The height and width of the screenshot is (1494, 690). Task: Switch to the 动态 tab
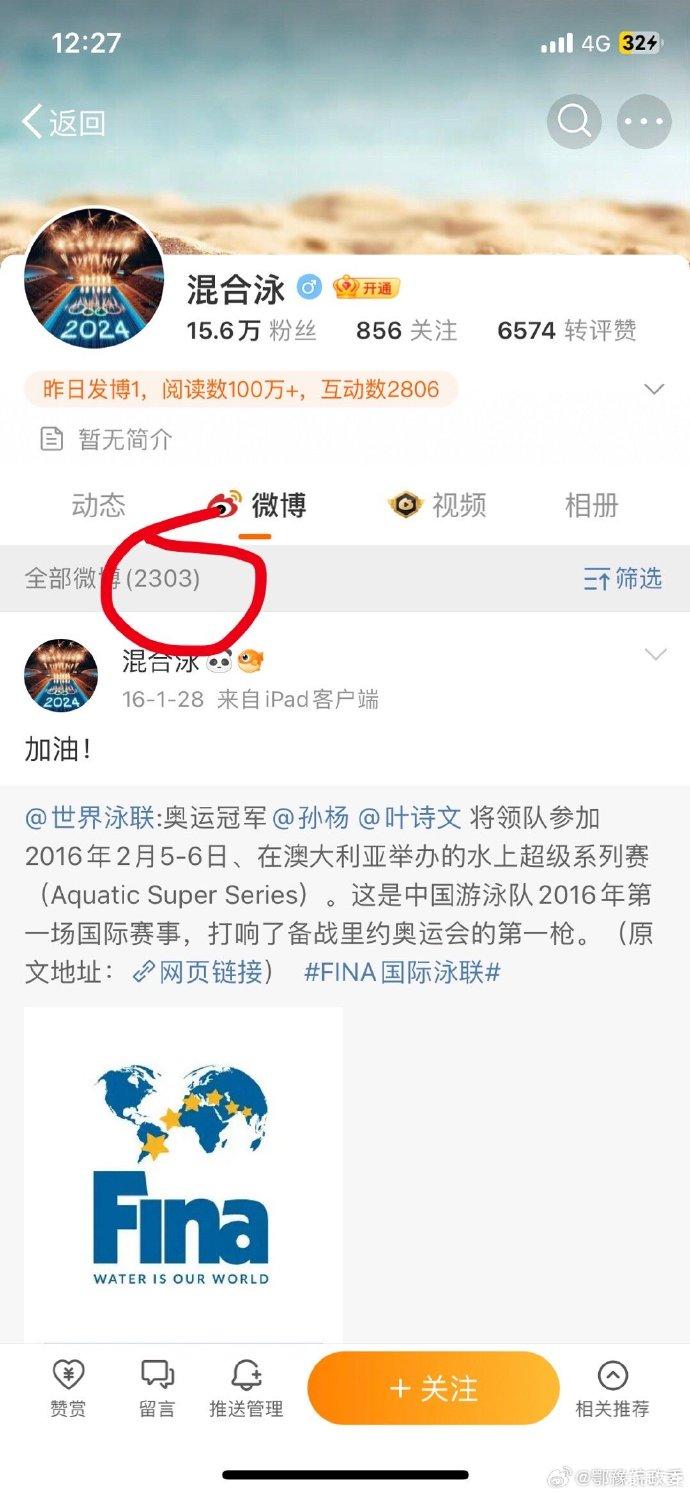[98, 505]
